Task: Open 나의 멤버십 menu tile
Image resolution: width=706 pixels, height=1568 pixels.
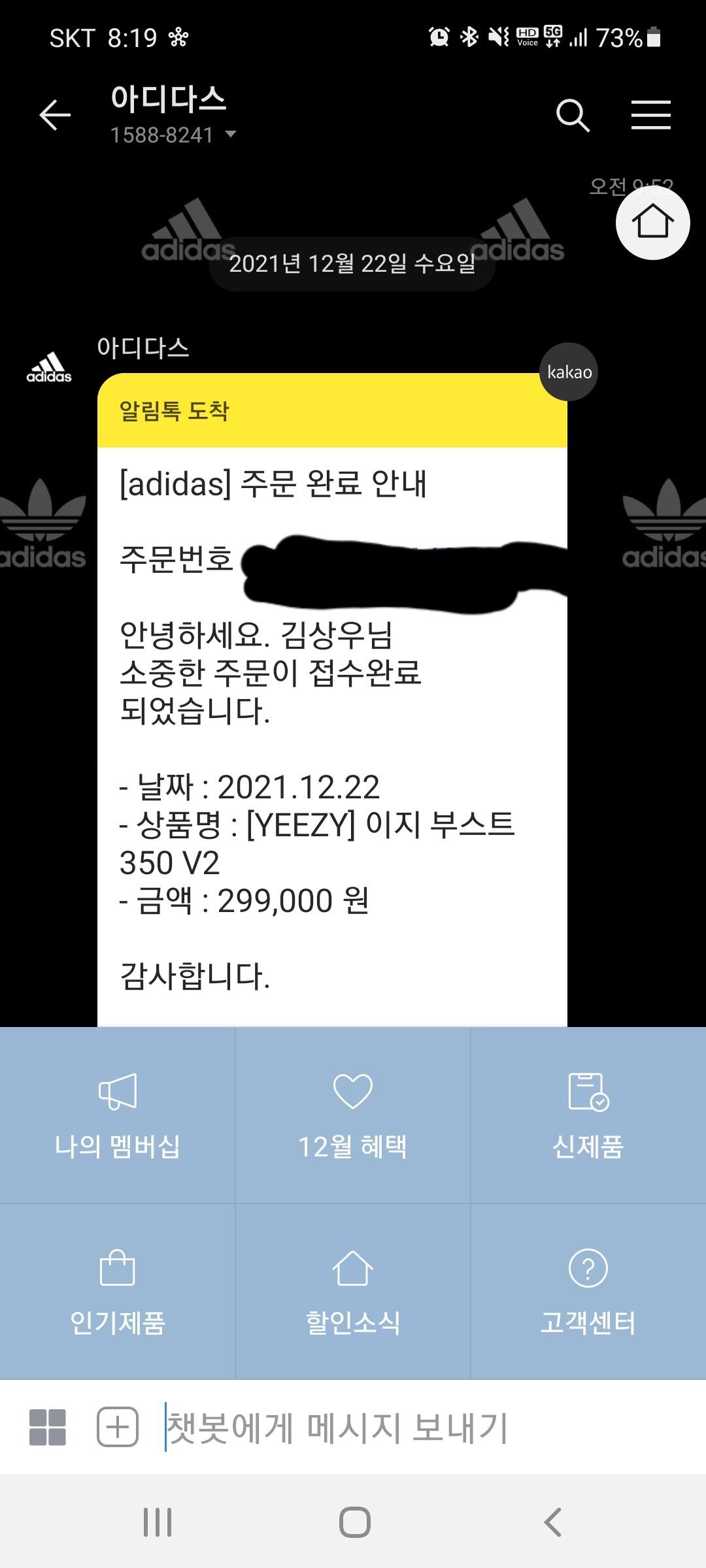Action: click(x=118, y=1115)
